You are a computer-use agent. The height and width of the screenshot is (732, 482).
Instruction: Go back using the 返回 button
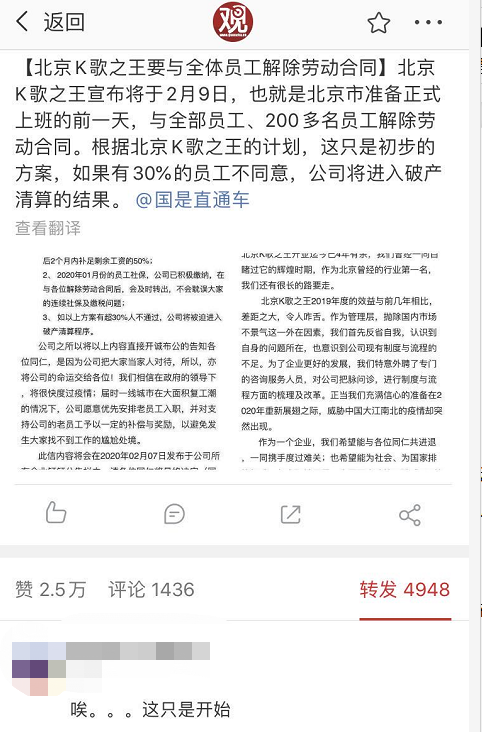coord(50,22)
